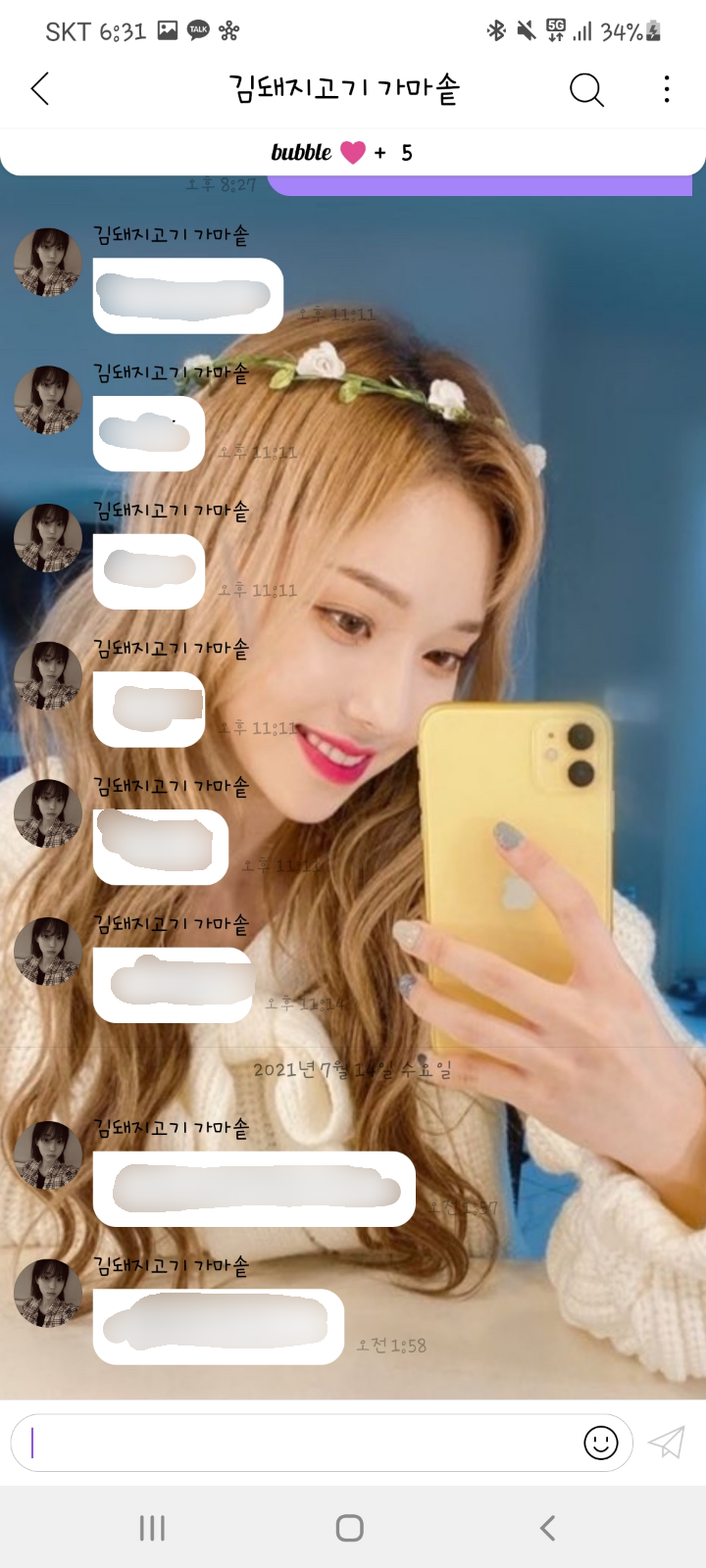Image resolution: width=706 pixels, height=1568 pixels.
Task: Tap the system home button
Action: coord(349,1528)
